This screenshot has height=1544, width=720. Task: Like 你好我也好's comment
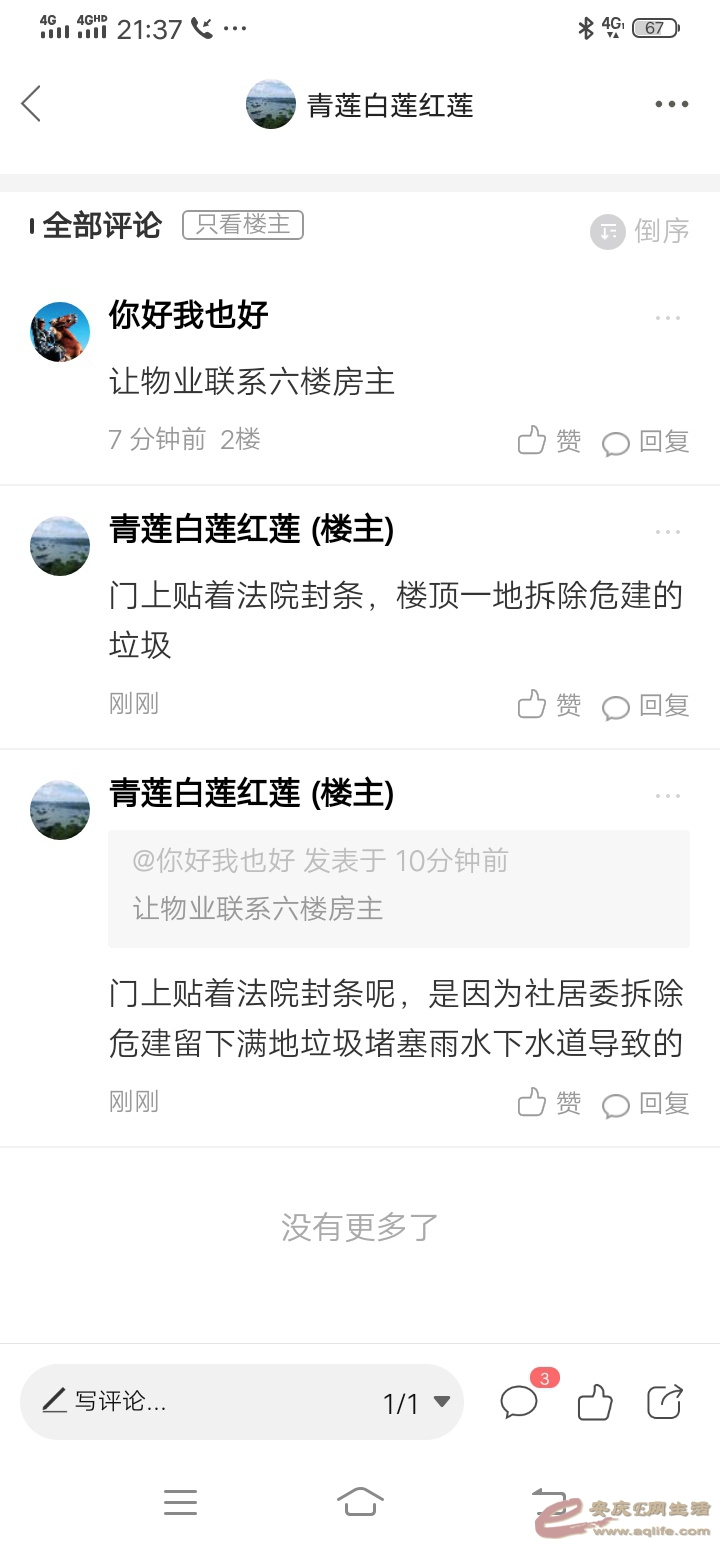point(549,441)
